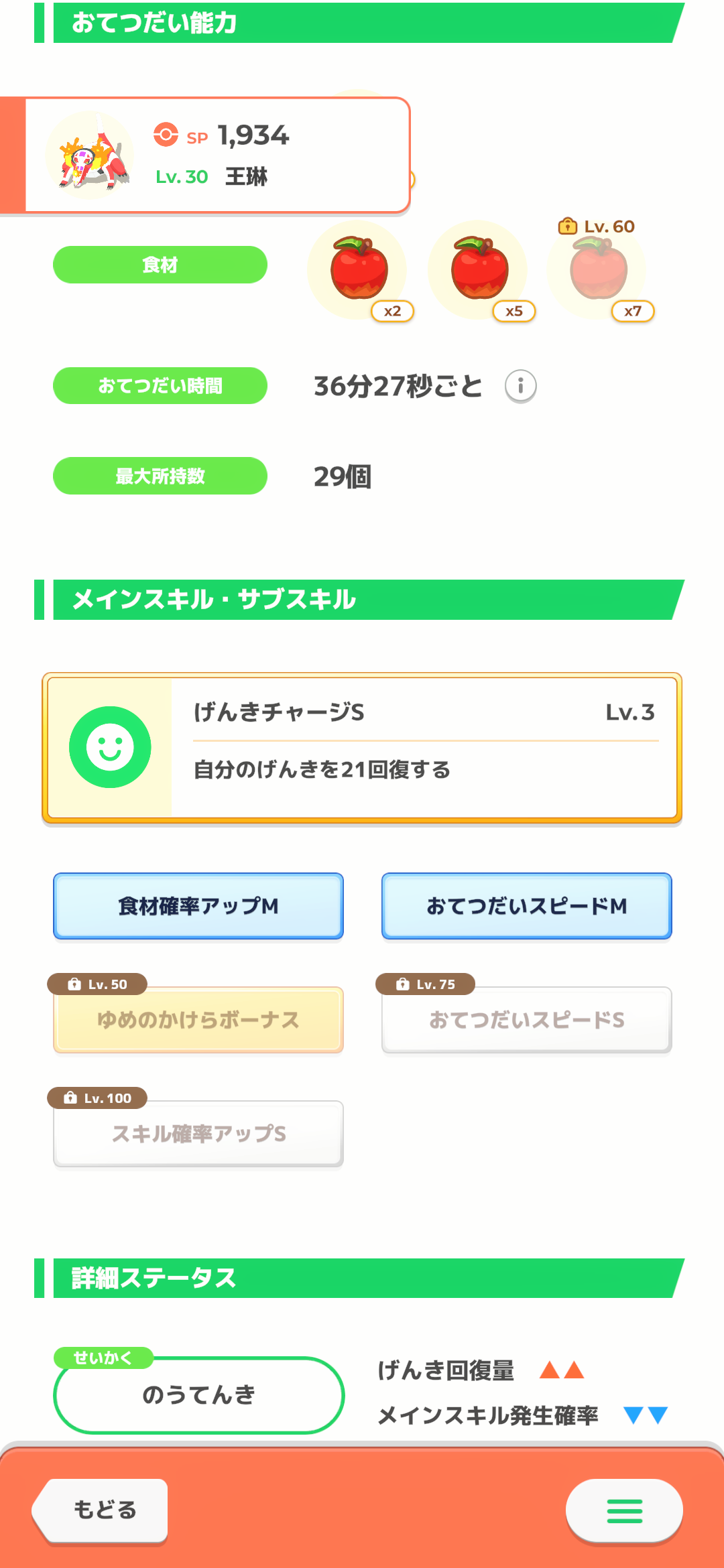Open the げんきチャージS main skill card
Image resolution: width=724 pixels, height=1568 pixels.
click(x=362, y=748)
